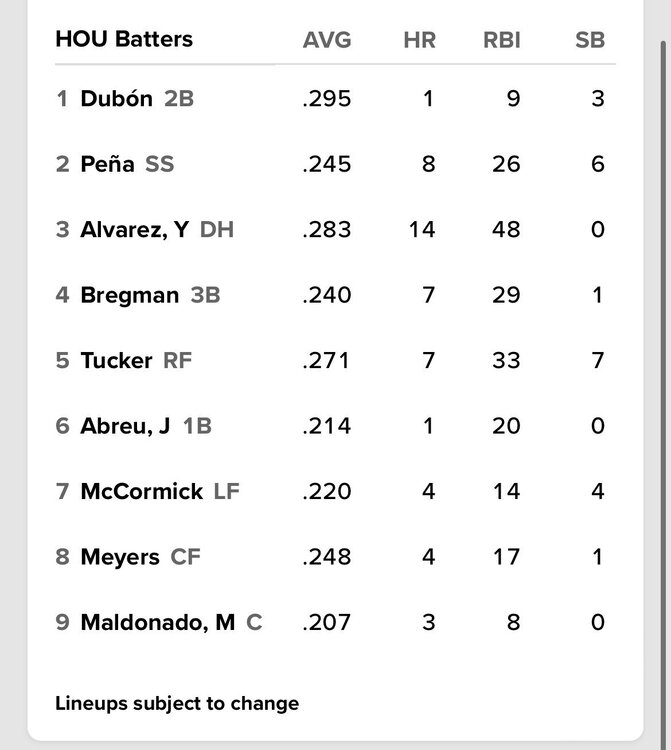The width and height of the screenshot is (671, 750).
Task: Select McCormick in the batters list
Action: click(141, 491)
